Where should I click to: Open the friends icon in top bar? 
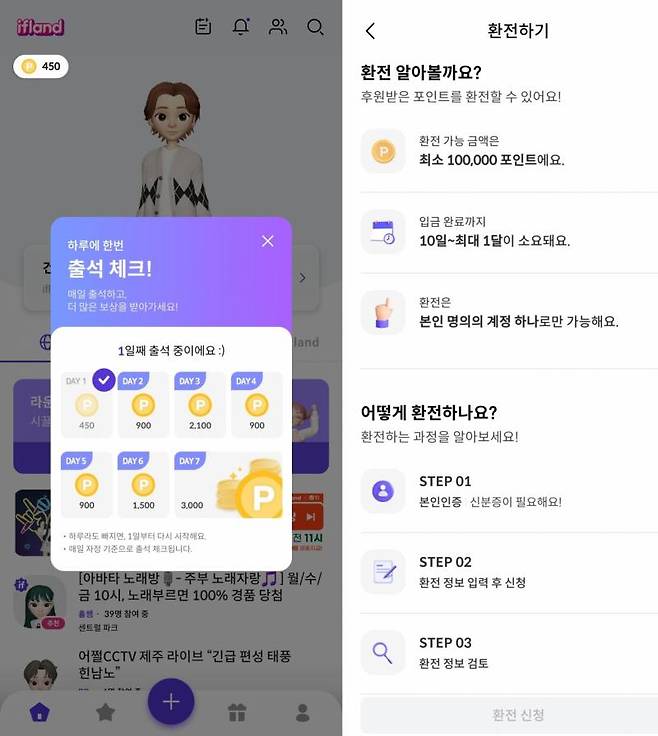pos(278,27)
